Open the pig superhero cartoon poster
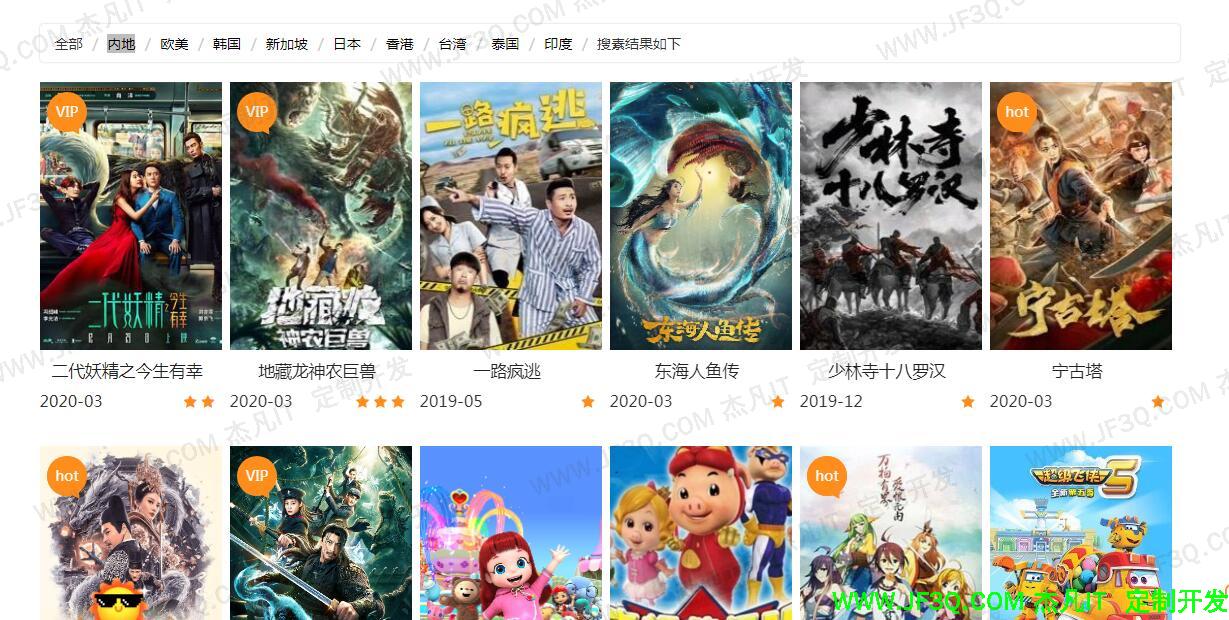Image resolution: width=1229 pixels, height=620 pixels. pyautogui.click(x=700, y=532)
